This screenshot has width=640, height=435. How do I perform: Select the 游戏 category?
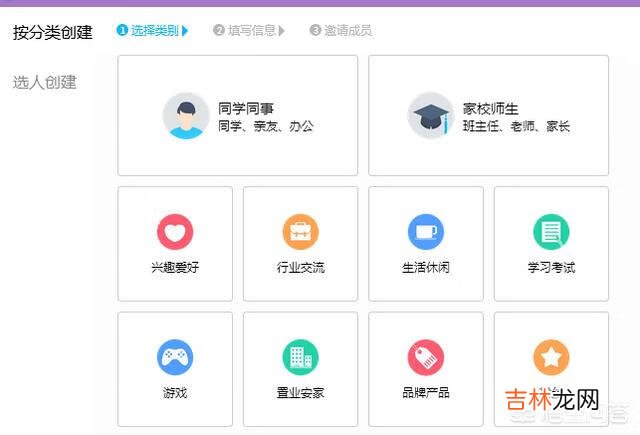[x=175, y=368]
